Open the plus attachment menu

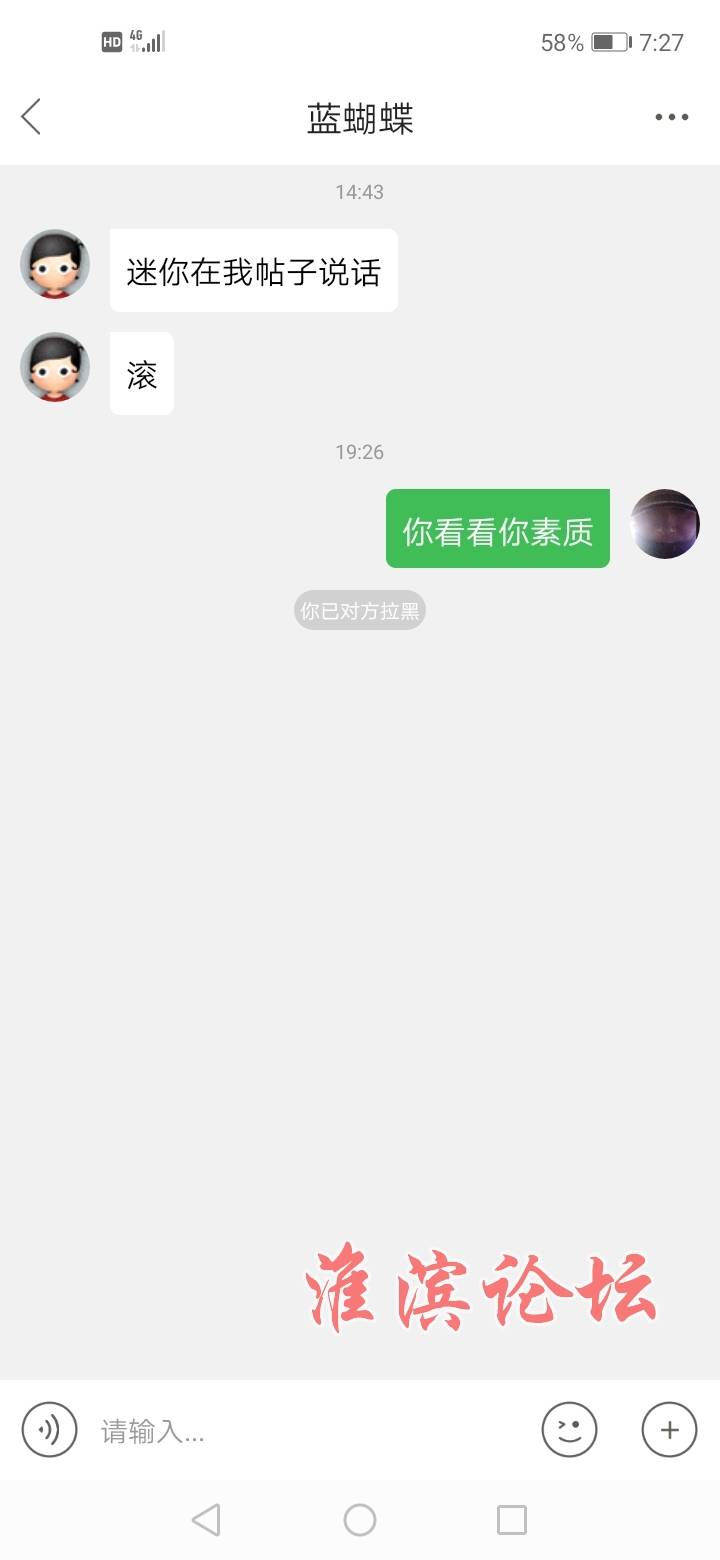tap(669, 1430)
